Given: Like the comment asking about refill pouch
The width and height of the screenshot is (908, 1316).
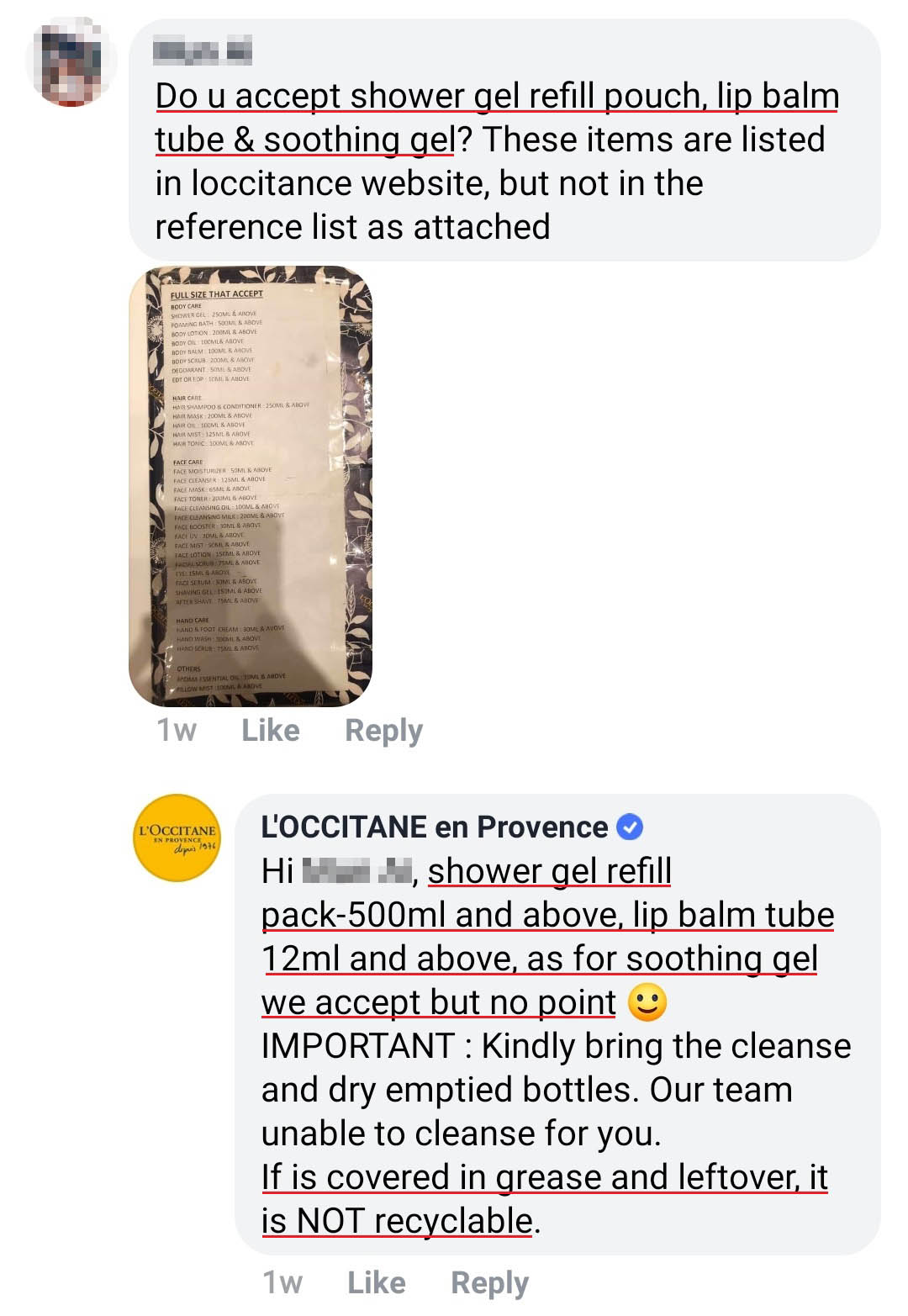Looking at the screenshot, I should (x=270, y=730).
